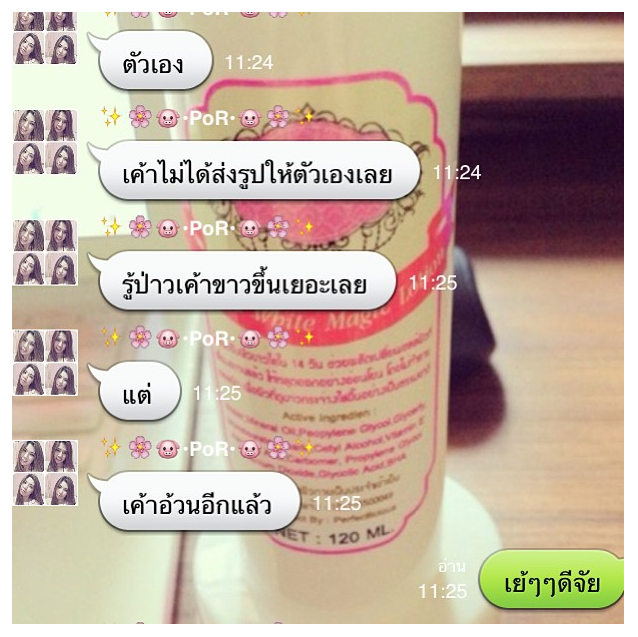Image resolution: width=638 pixels, height=637 pixels.
Task: View sender profile beside the "แต่" message
Action: tap(44, 362)
